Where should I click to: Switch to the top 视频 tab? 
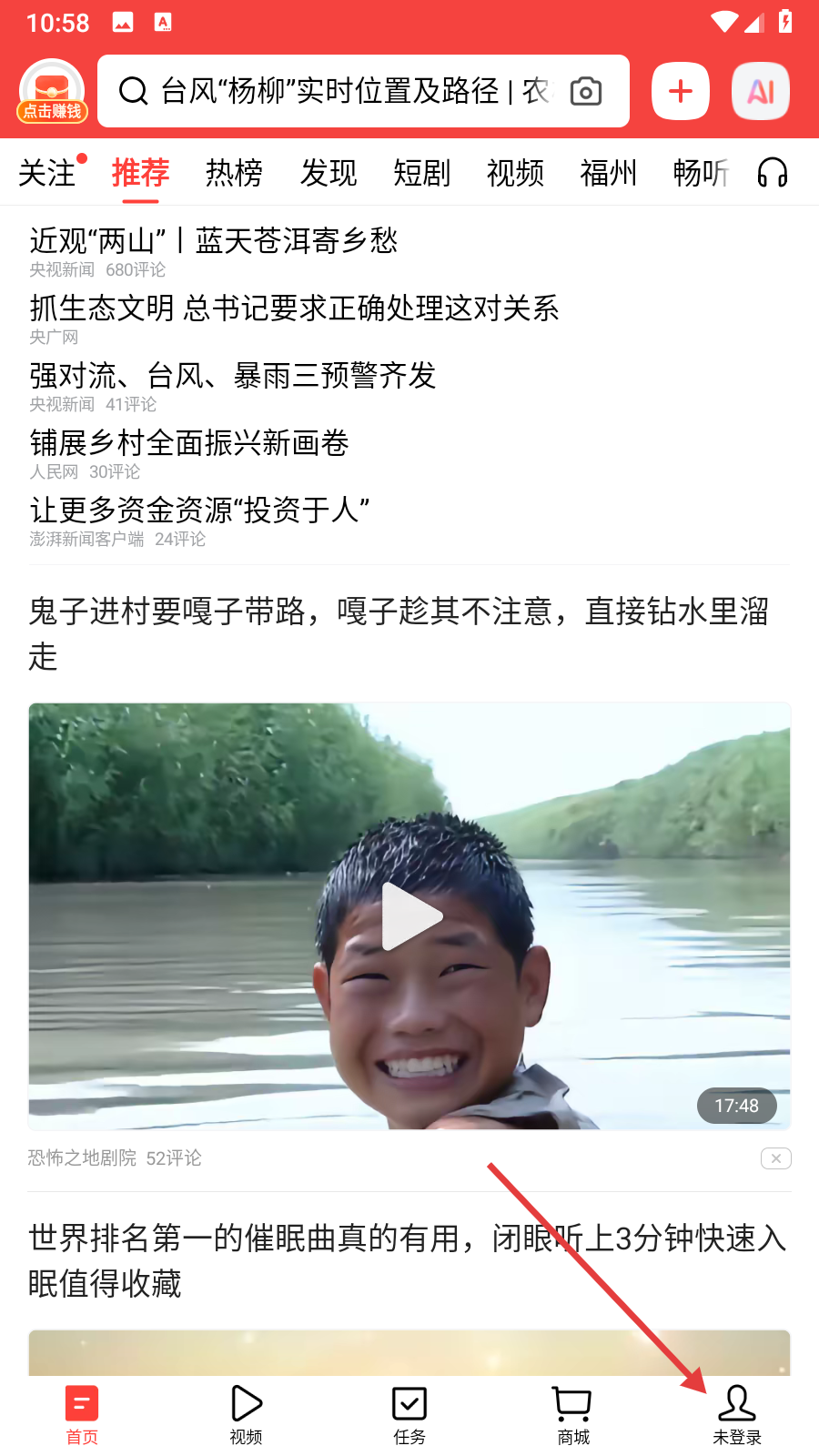(x=516, y=172)
